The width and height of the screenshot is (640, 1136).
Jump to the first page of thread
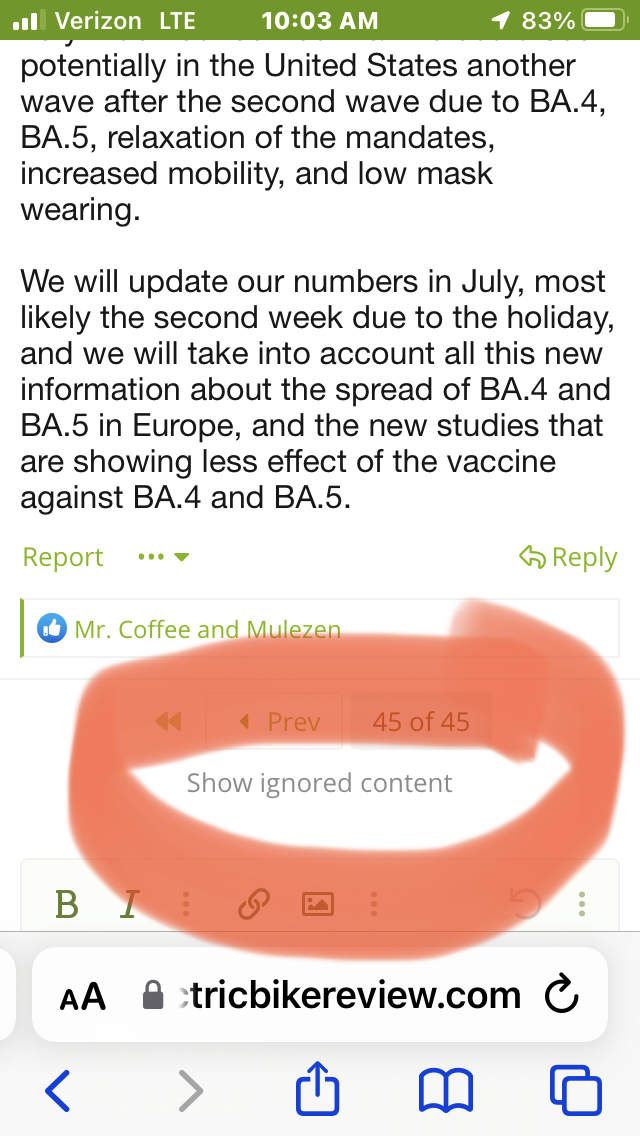tap(169, 721)
